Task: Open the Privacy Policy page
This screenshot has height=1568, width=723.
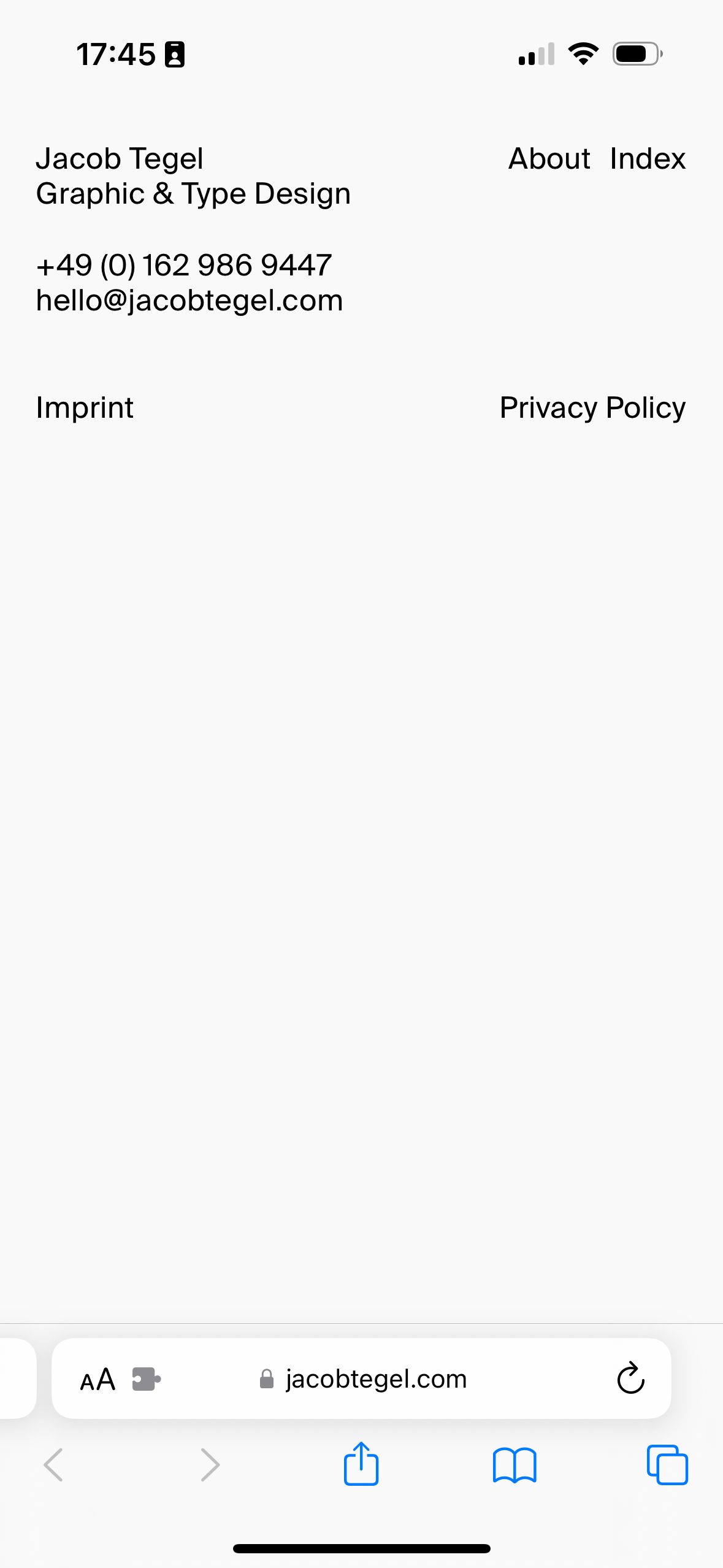Action: point(592,408)
